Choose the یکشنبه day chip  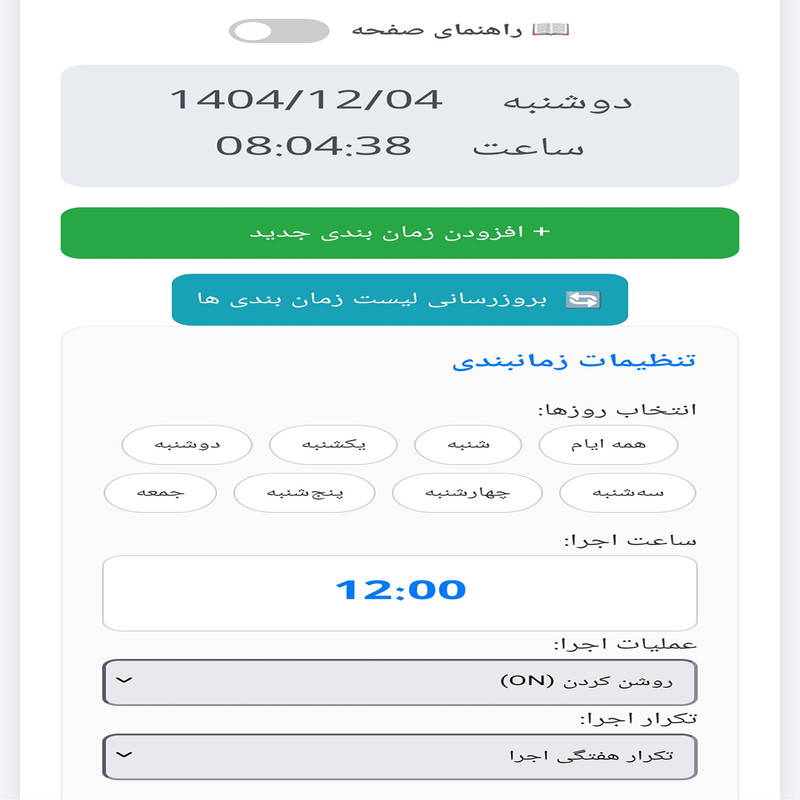[334, 445]
